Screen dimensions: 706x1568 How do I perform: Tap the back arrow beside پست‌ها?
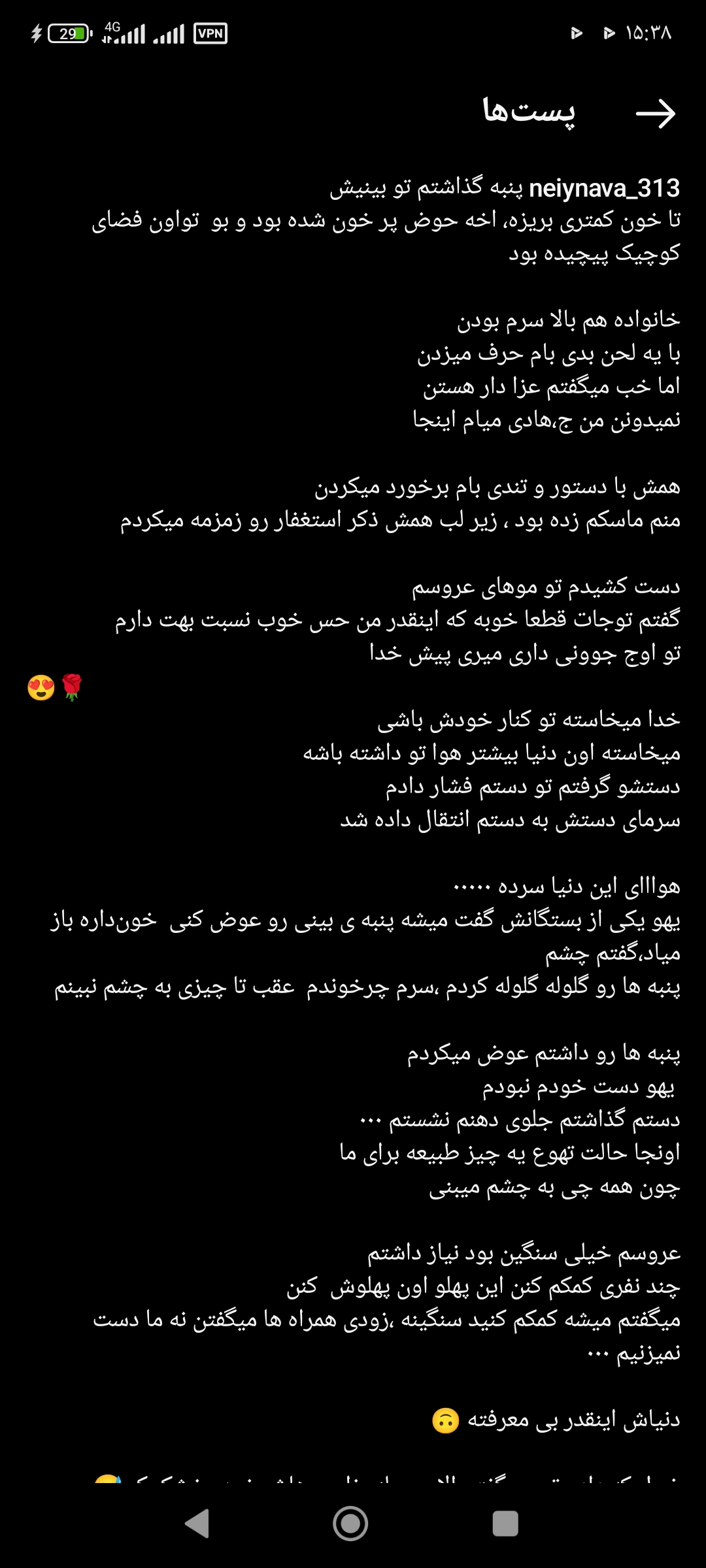656,114
